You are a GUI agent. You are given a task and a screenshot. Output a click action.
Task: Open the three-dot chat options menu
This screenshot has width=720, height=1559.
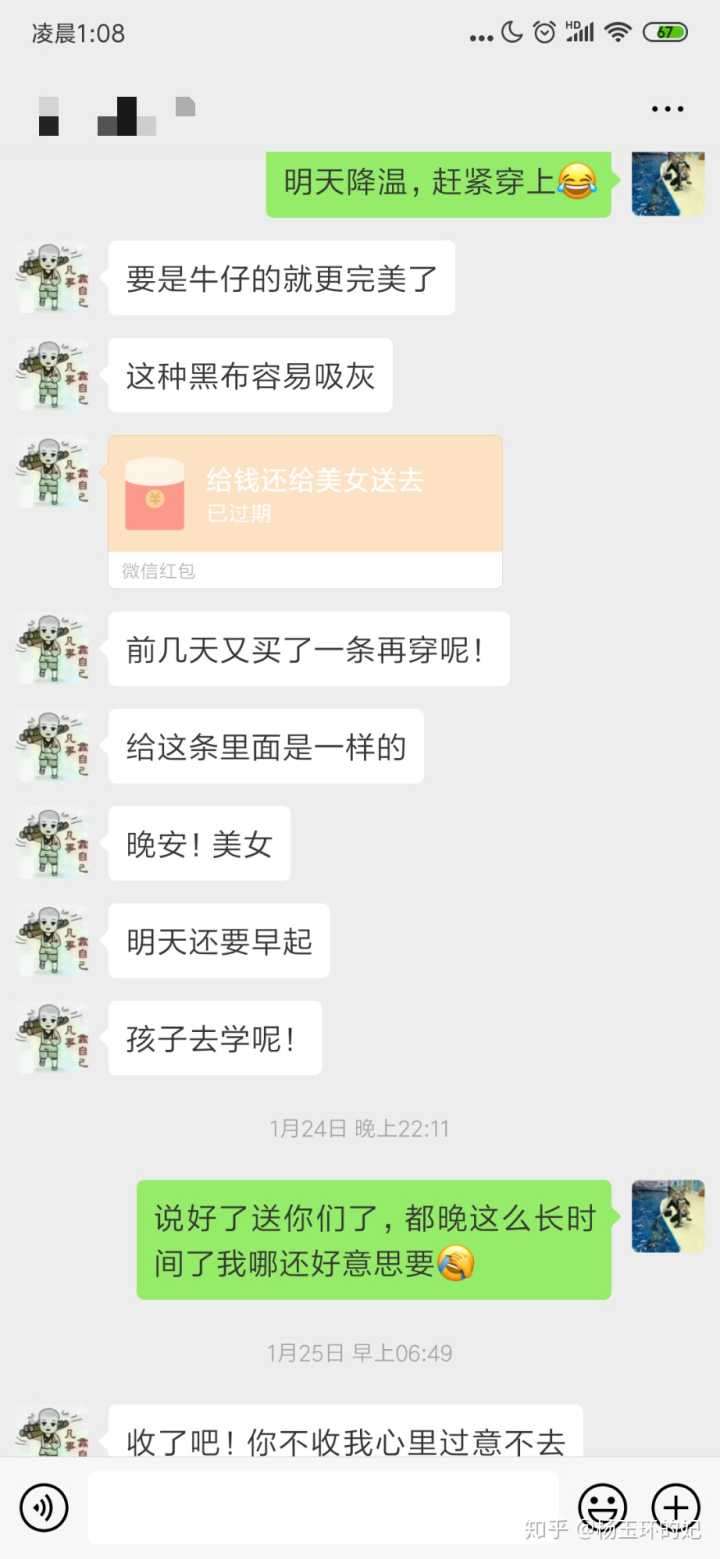point(667,109)
